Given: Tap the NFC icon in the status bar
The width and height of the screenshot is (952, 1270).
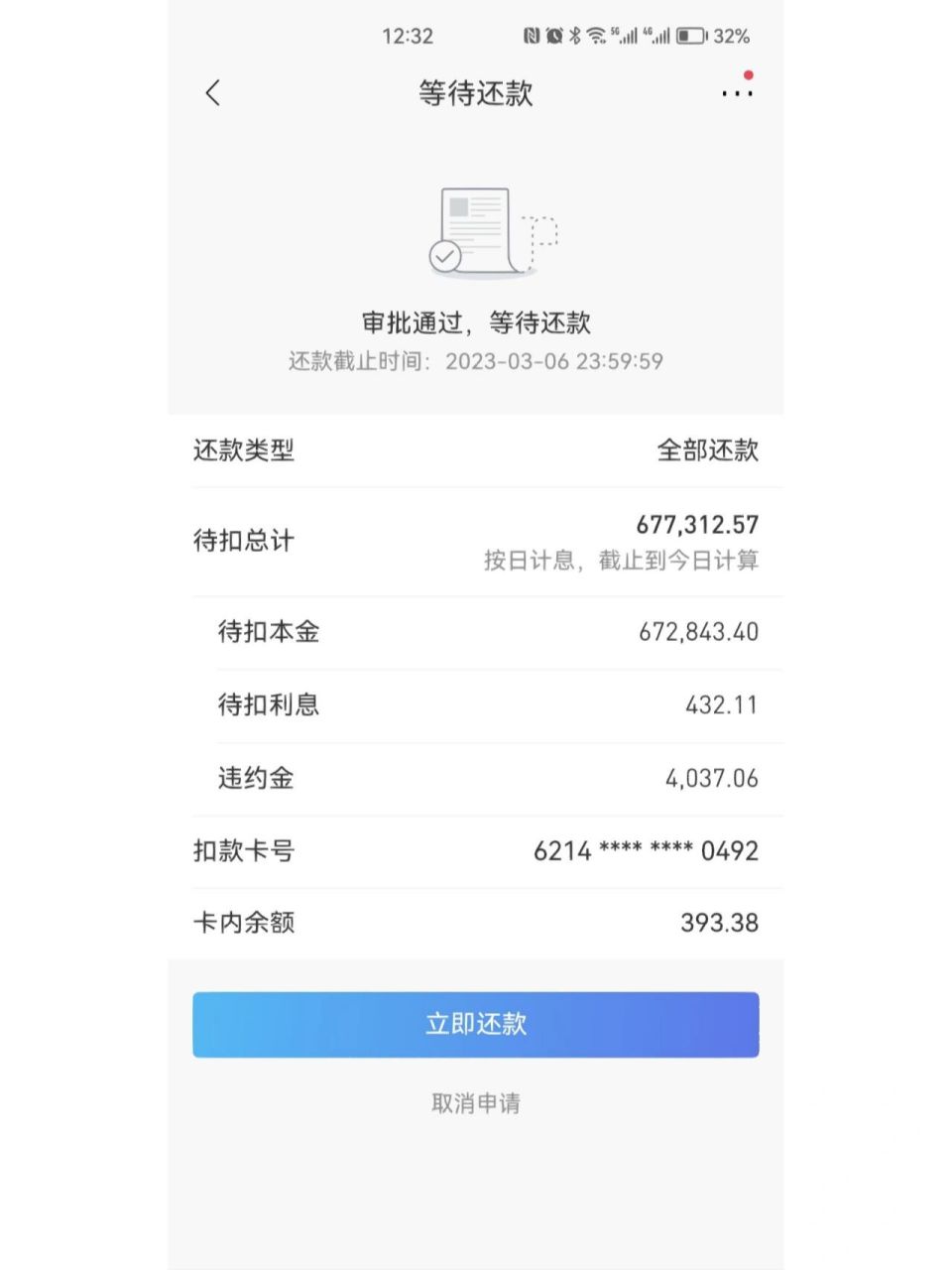Looking at the screenshot, I should (x=533, y=37).
